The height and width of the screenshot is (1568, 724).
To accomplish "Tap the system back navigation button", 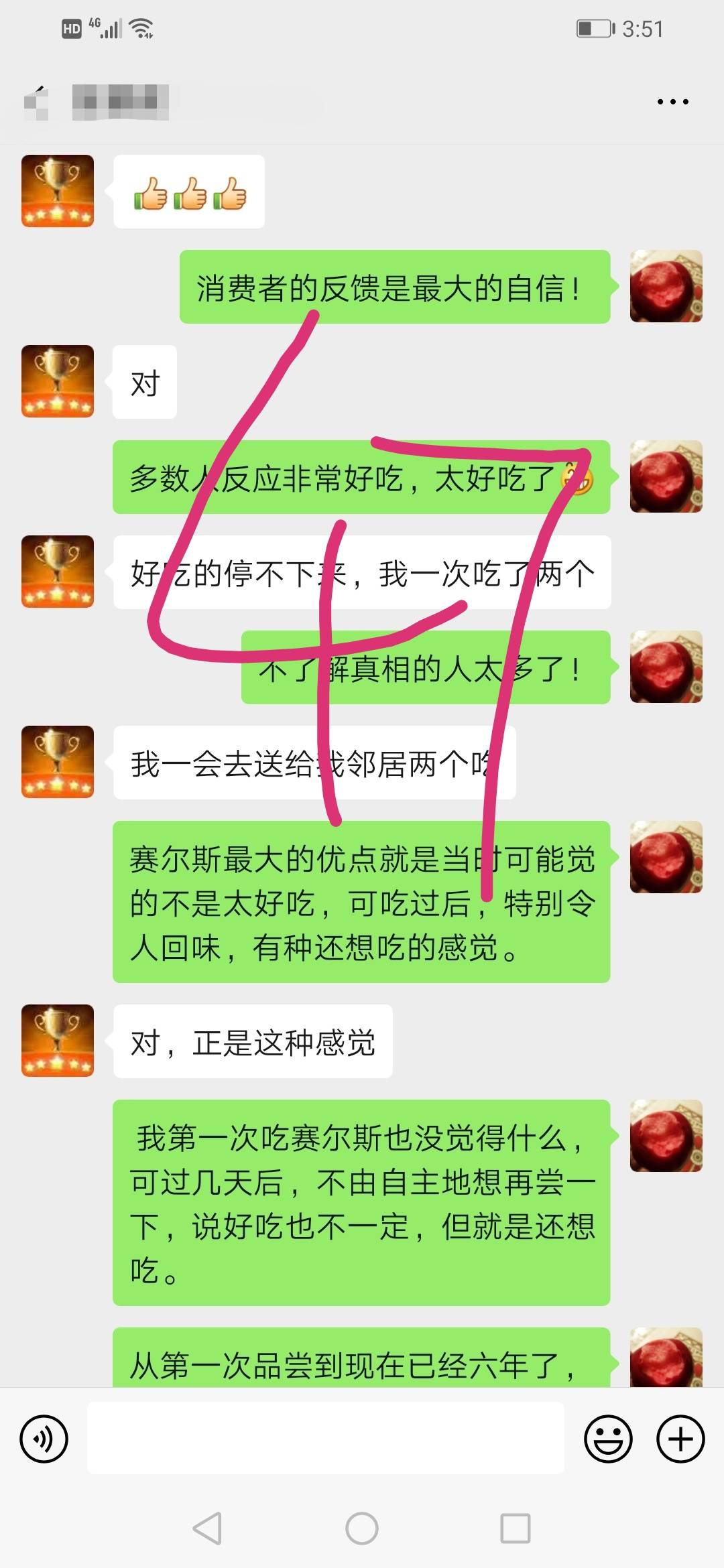I will click(x=207, y=1528).
